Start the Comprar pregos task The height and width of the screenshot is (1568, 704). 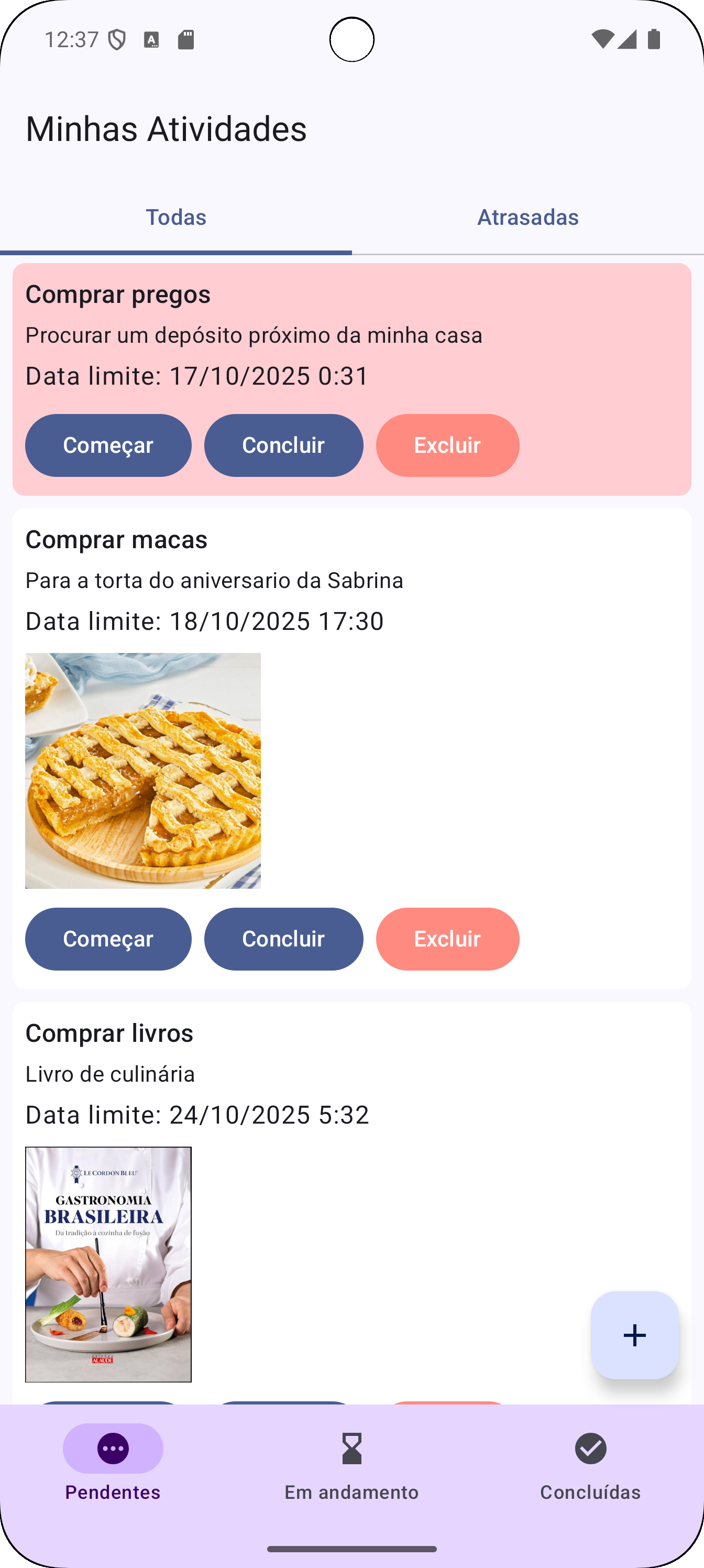click(108, 445)
